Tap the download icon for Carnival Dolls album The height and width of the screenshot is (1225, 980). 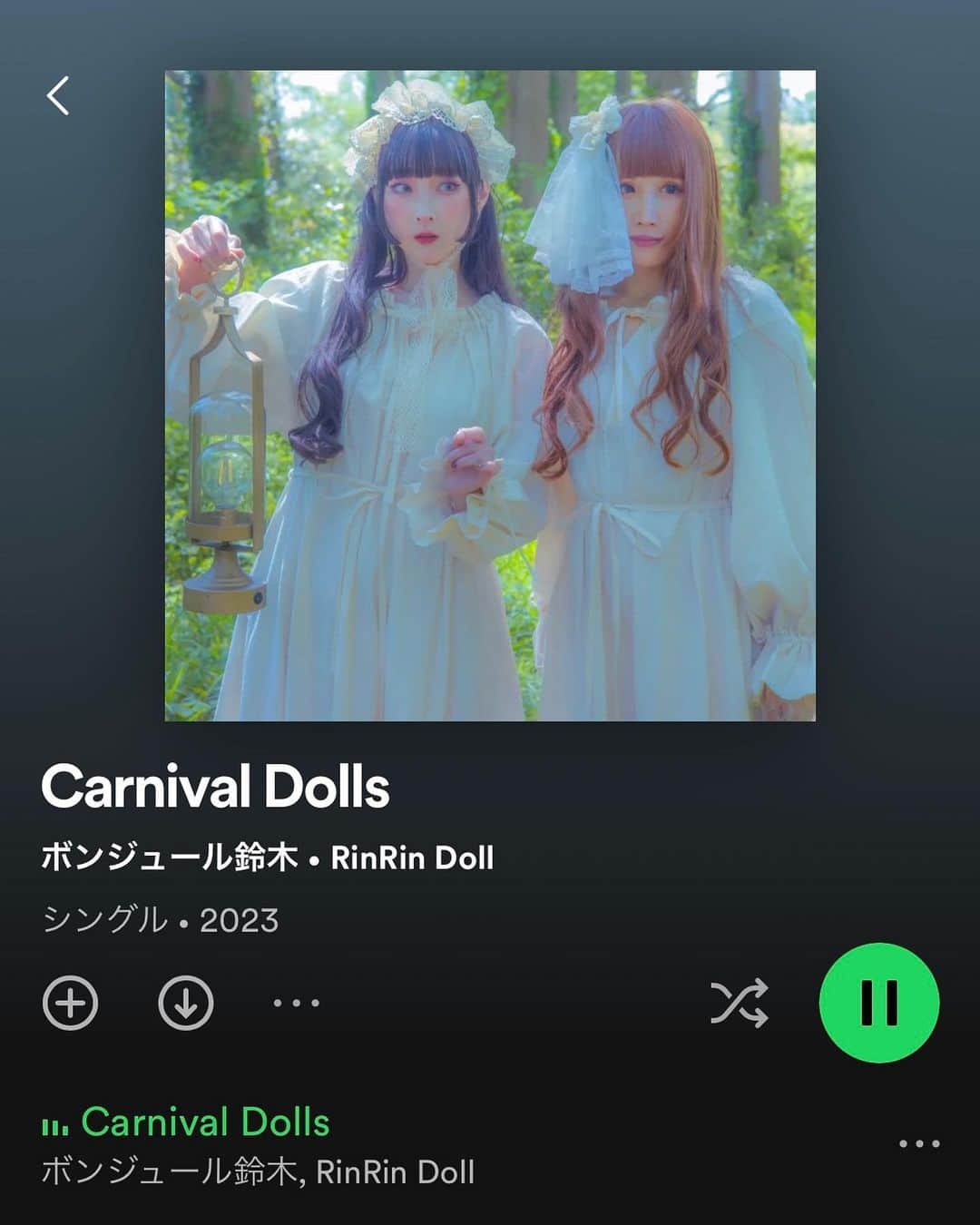click(x=184, y=1003)
